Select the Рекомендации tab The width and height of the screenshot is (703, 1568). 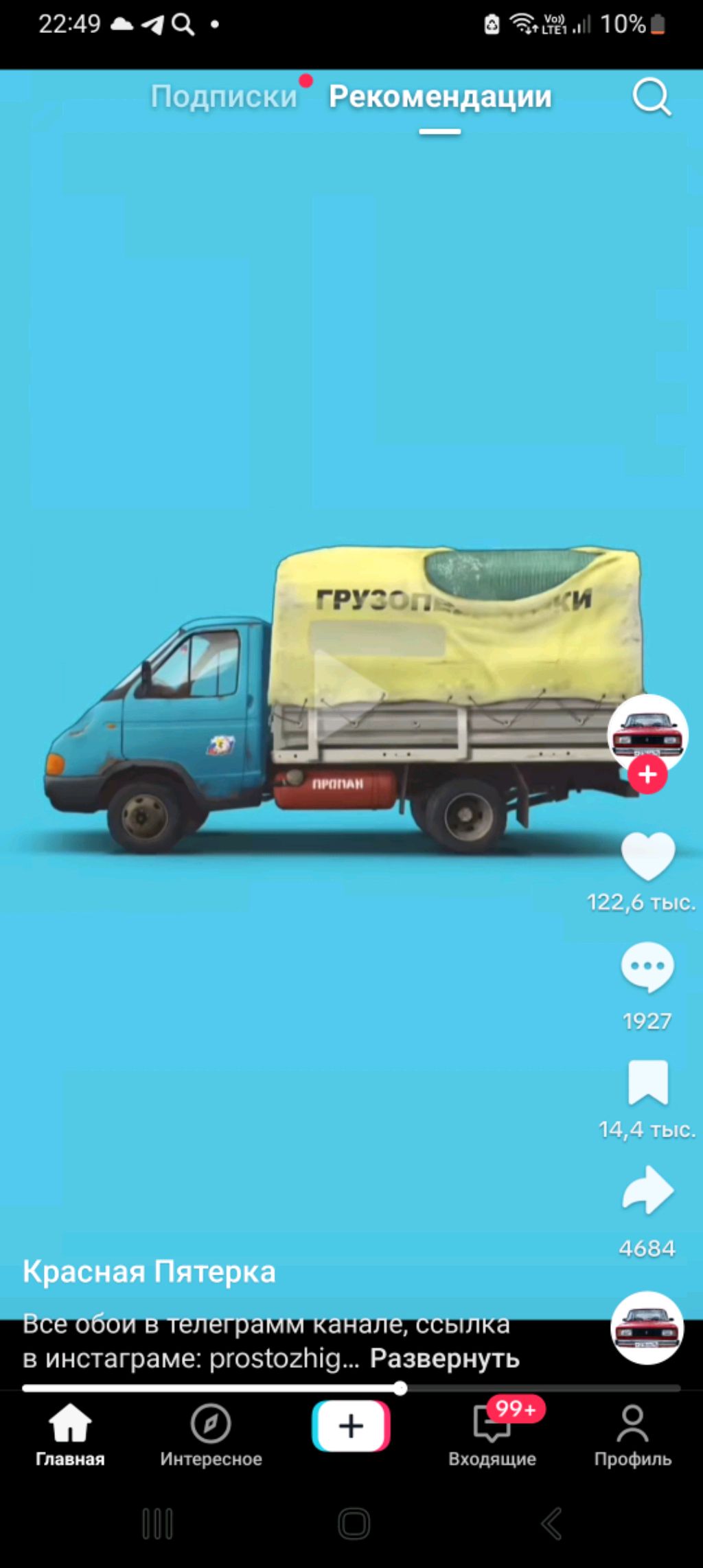point(440,97)
